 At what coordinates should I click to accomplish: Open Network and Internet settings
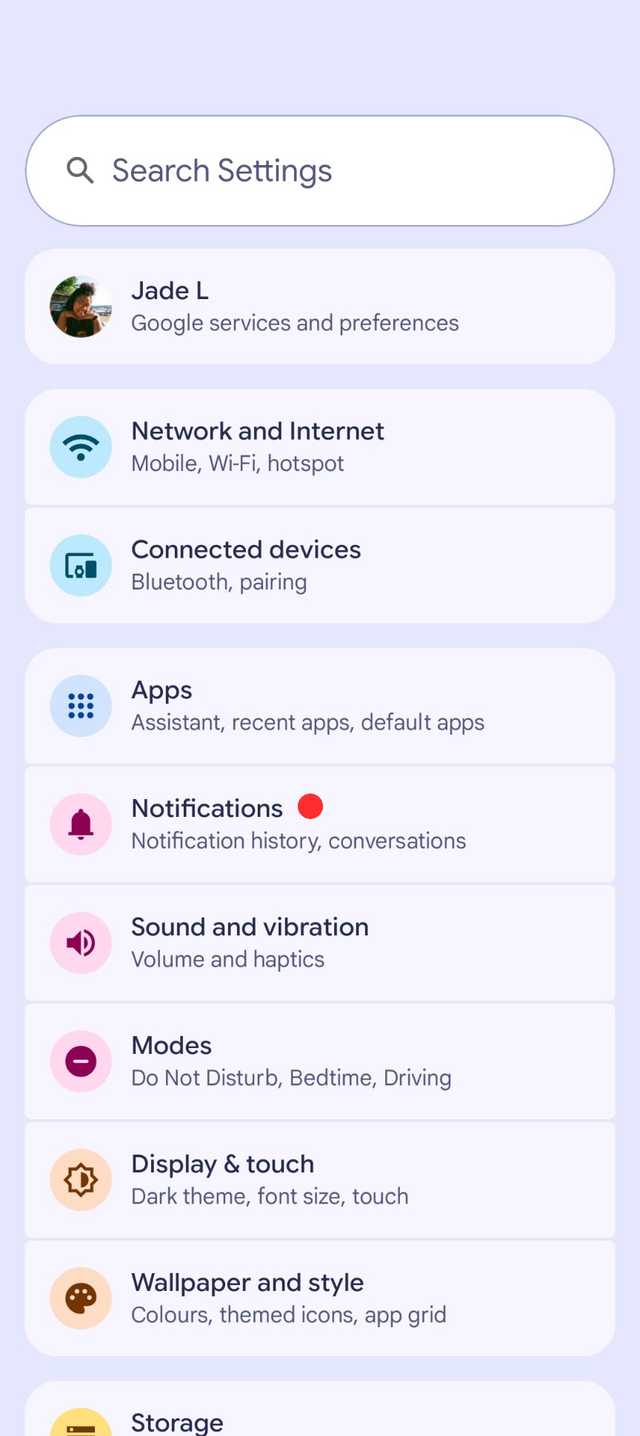tap(320, 447)
